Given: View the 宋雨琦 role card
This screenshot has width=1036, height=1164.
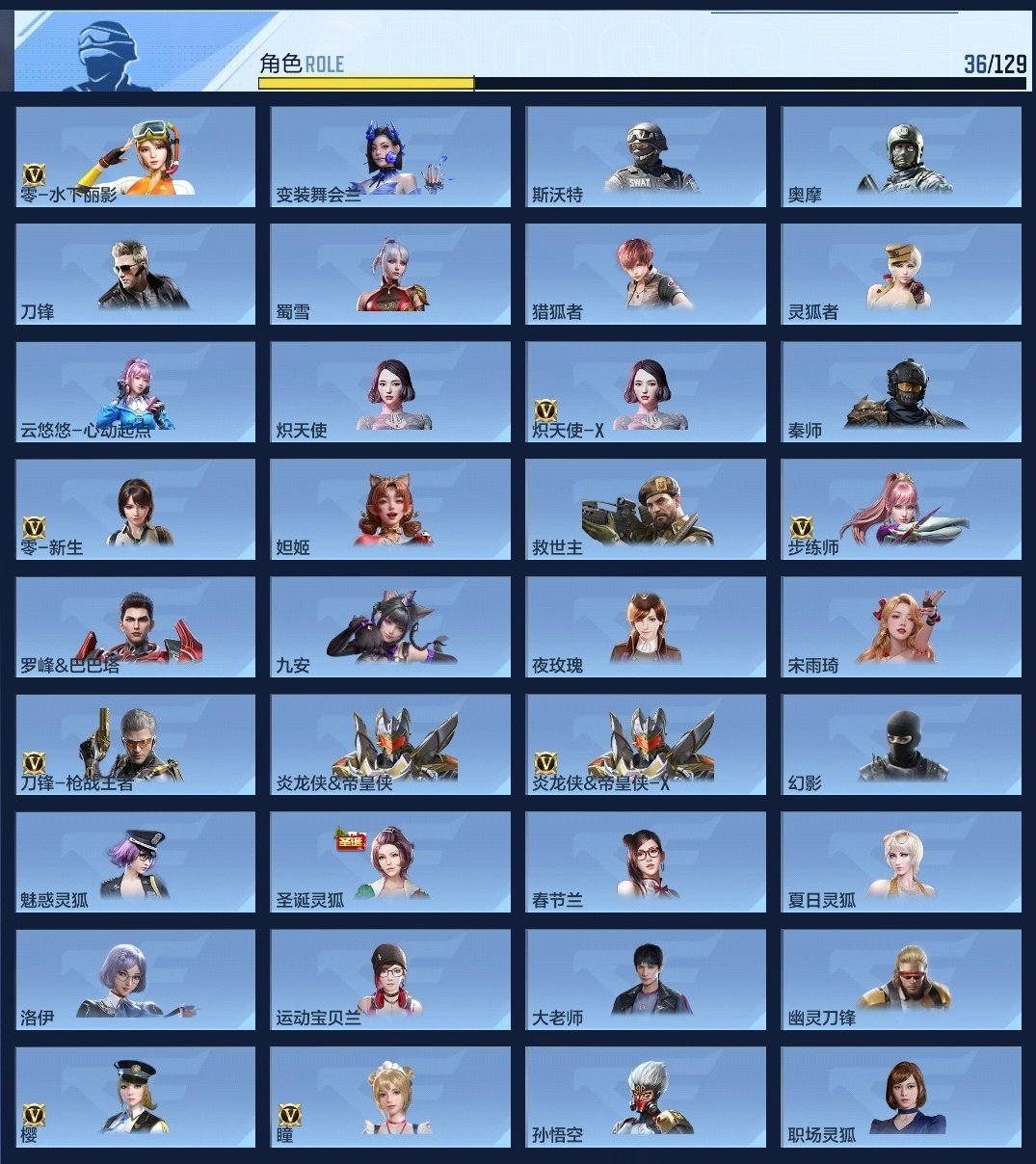Looking at the screenshot, I should pos(900,626).
